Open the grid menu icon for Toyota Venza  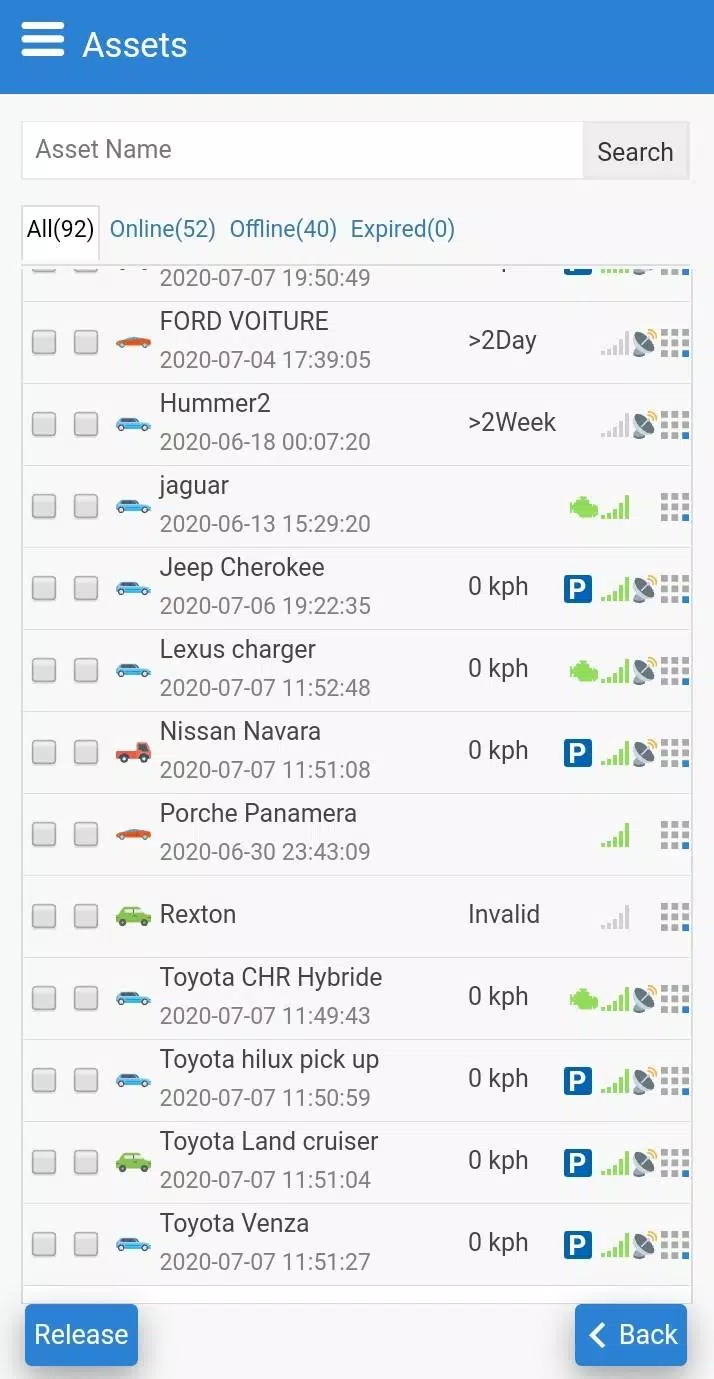[x=675, y=1245]
